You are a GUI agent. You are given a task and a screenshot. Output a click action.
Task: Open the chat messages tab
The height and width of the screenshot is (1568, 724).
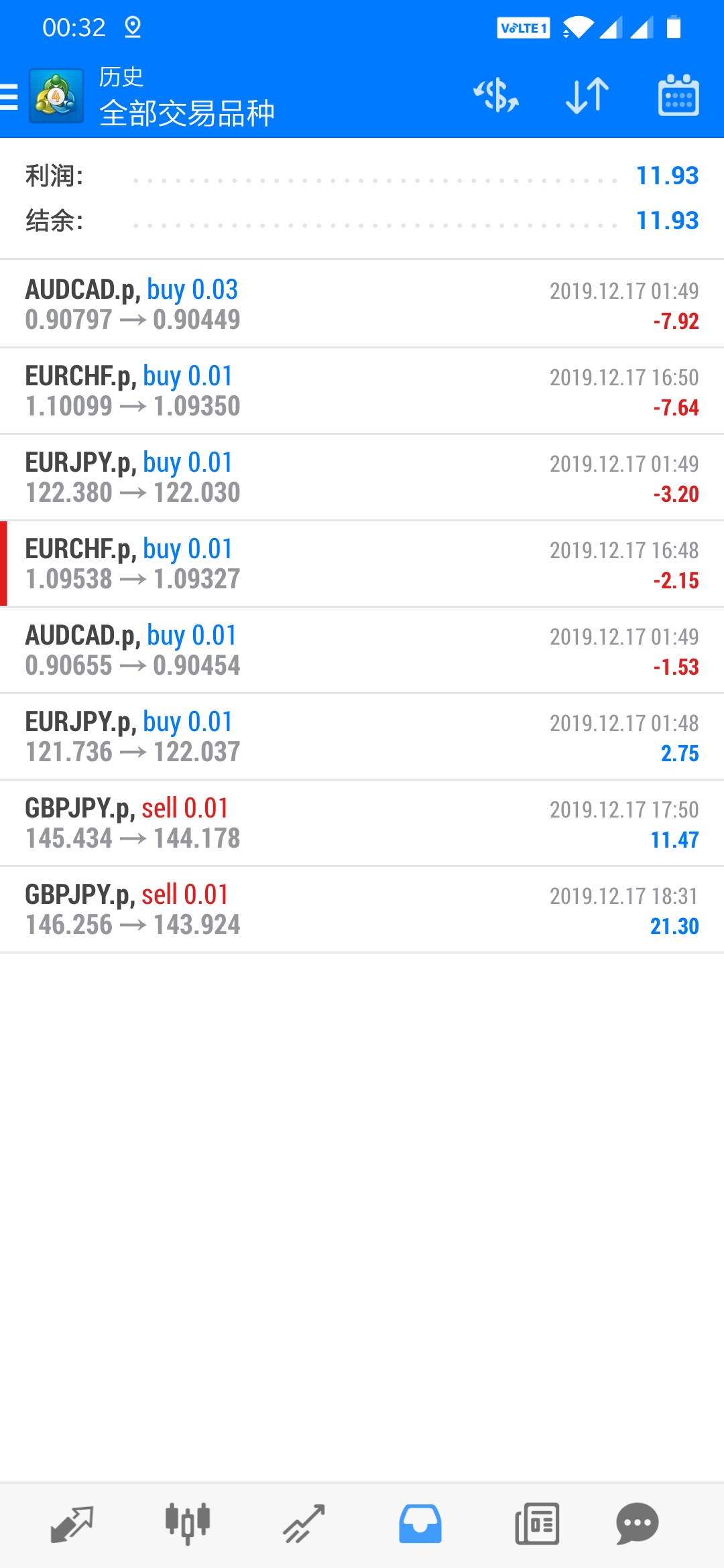(637, 1524)
